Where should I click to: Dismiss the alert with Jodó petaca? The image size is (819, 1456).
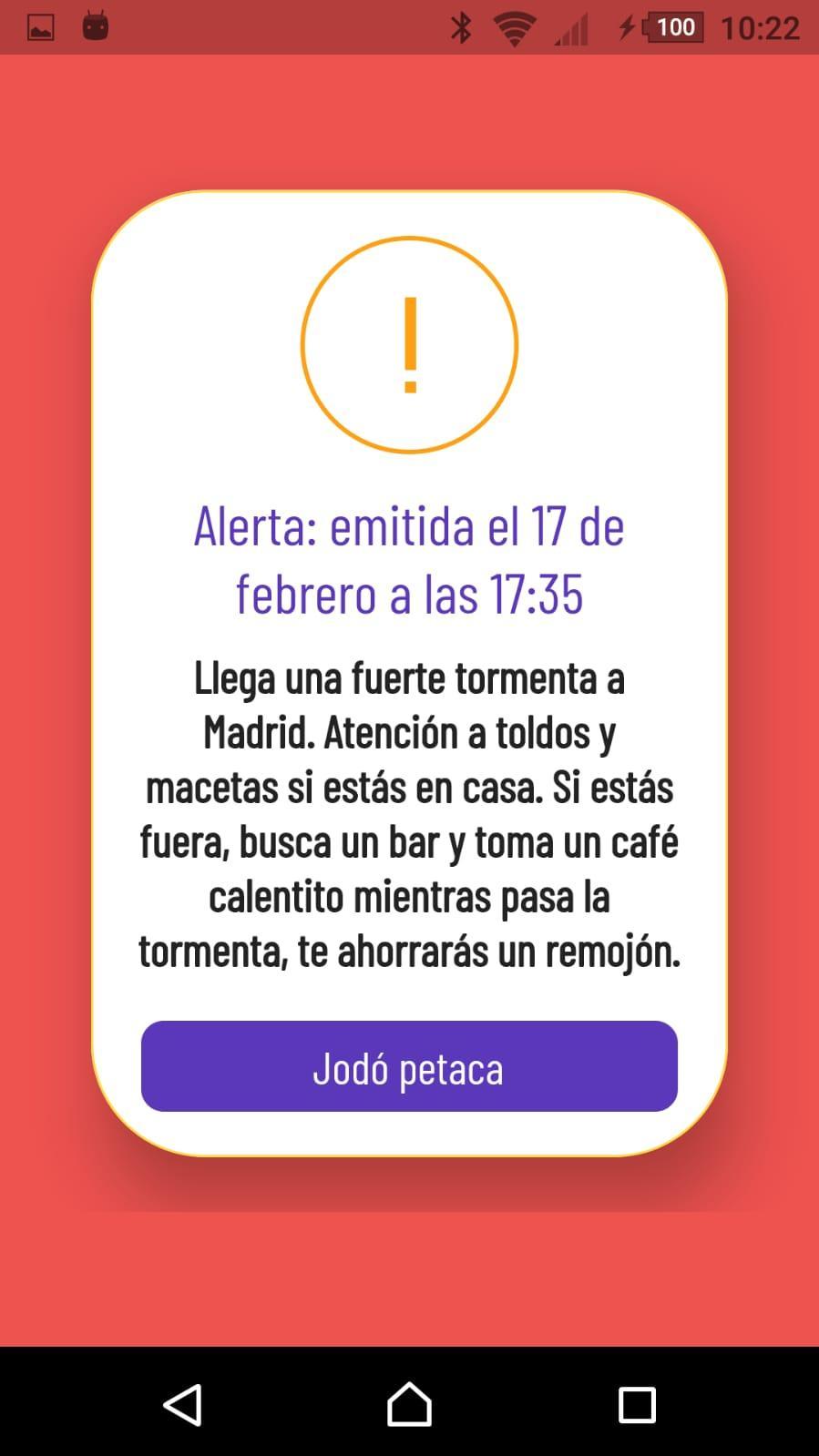click(x=409, y=1066)
